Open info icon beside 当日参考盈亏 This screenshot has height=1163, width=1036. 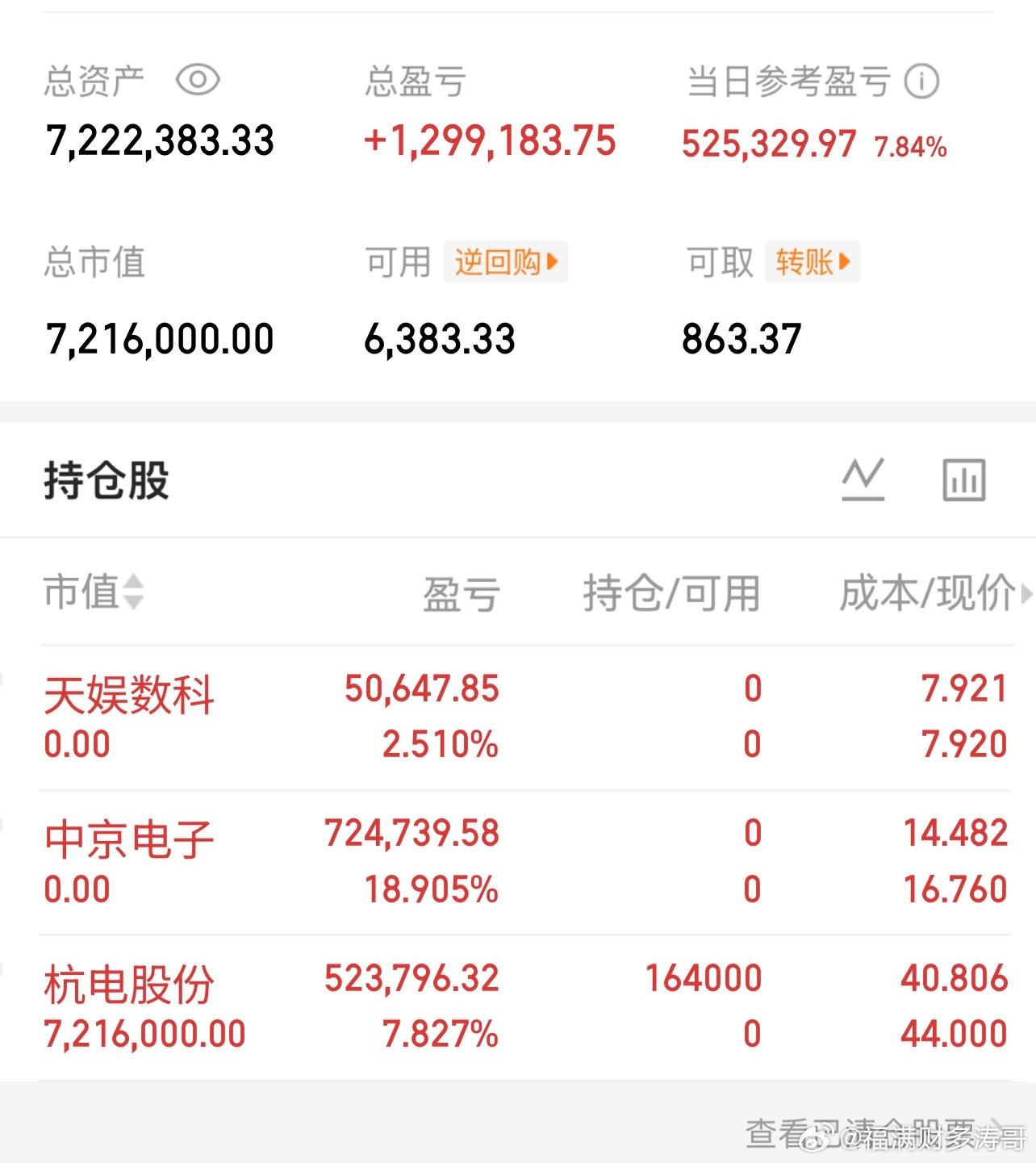921,82
